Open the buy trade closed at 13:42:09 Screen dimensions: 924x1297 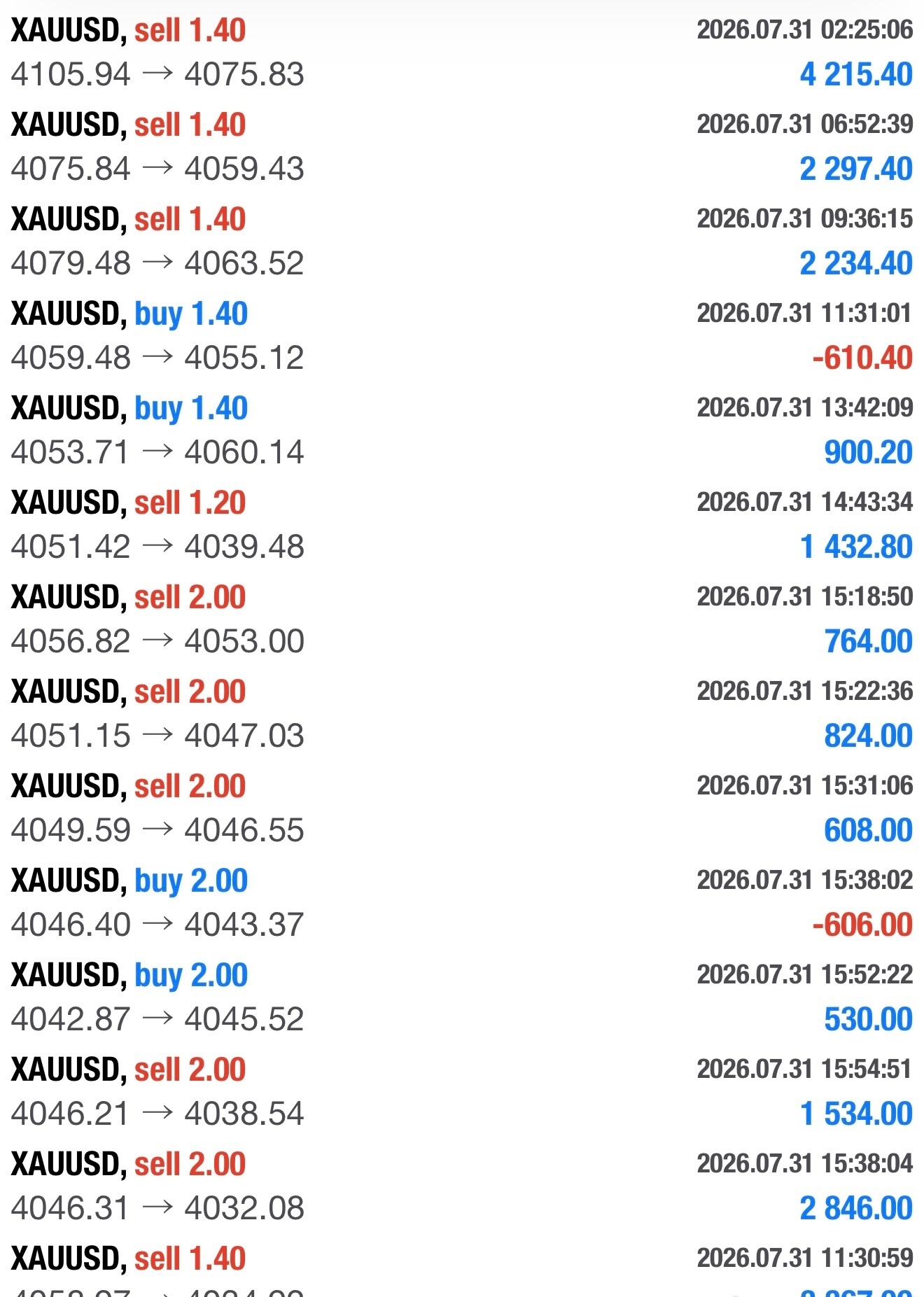[x=462, y=430]
